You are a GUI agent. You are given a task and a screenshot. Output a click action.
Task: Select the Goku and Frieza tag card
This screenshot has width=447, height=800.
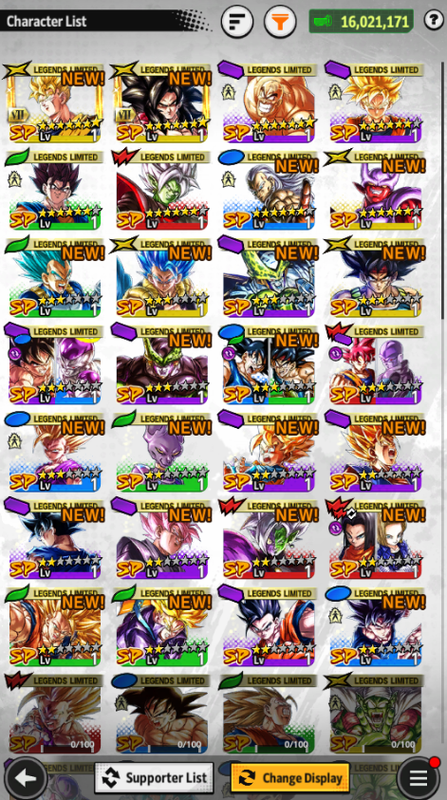pyautogui.click(x=55, y=364)
